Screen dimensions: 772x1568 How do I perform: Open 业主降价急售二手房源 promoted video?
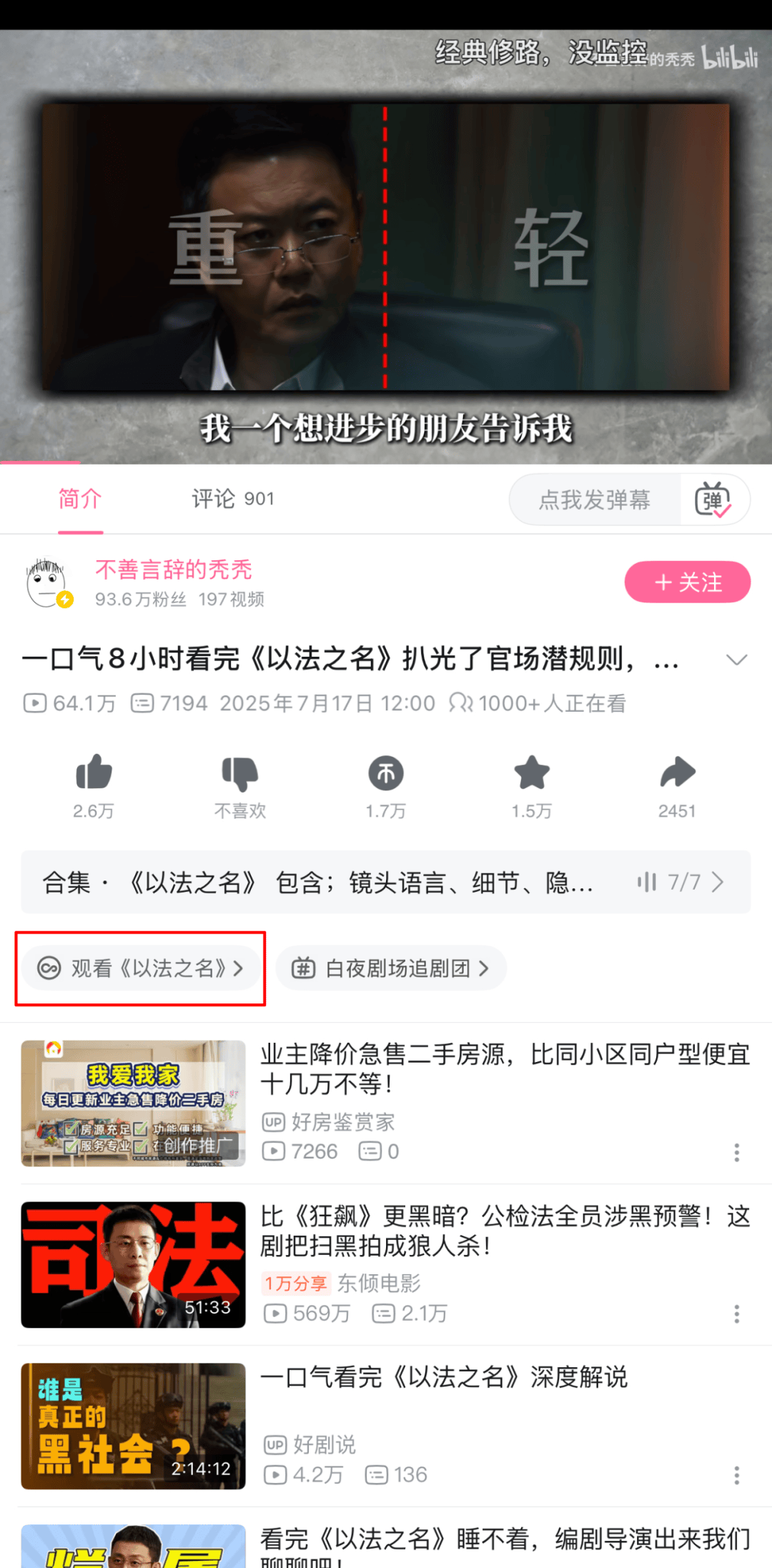(503, 1068)
